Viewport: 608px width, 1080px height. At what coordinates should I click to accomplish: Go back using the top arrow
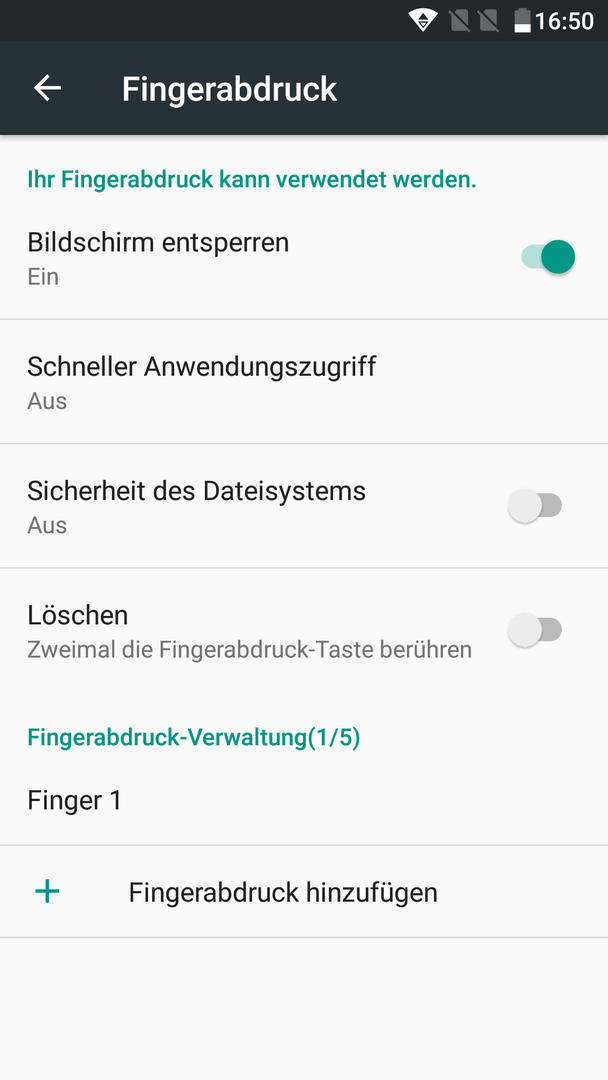click(x=48, y=88)
